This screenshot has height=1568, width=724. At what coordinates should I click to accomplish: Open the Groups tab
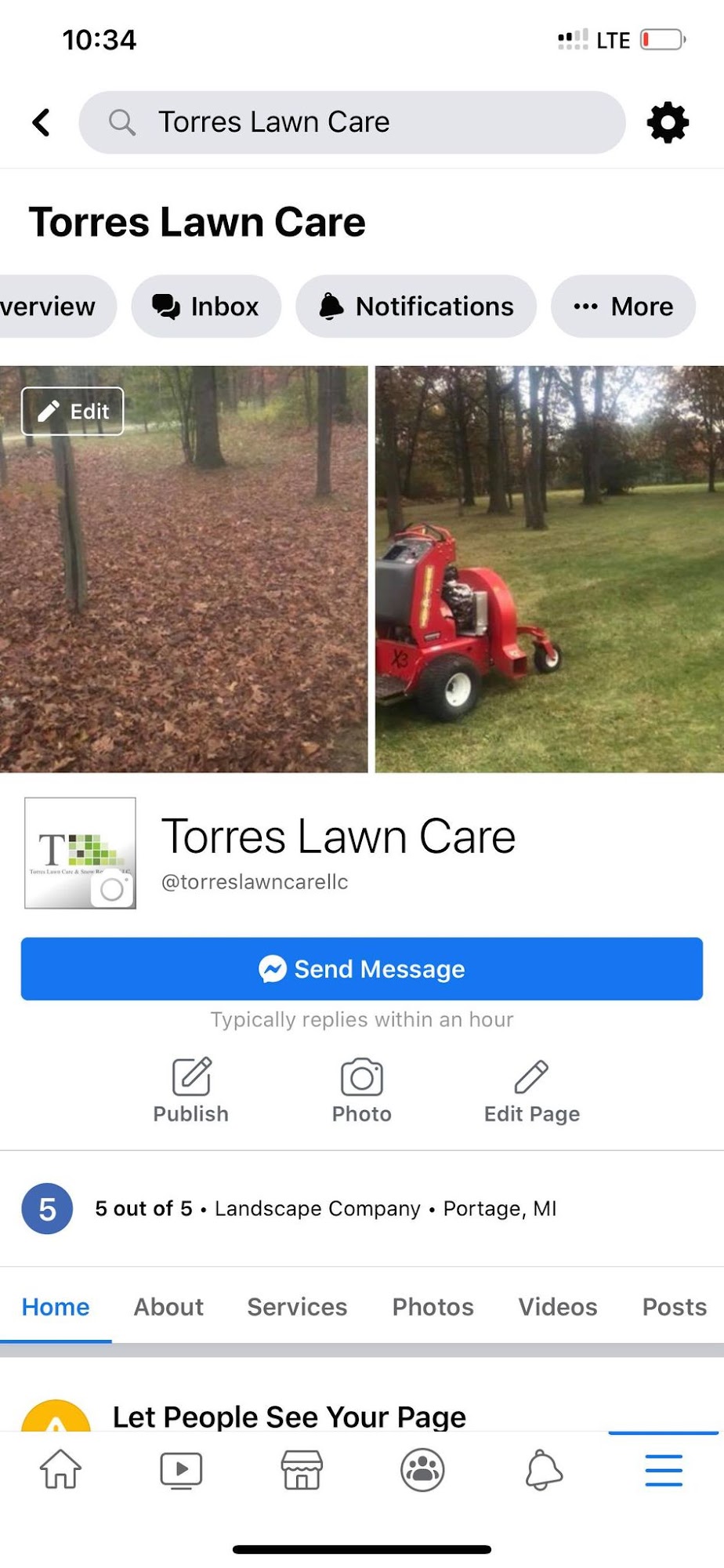click(x=422, y=1469)
